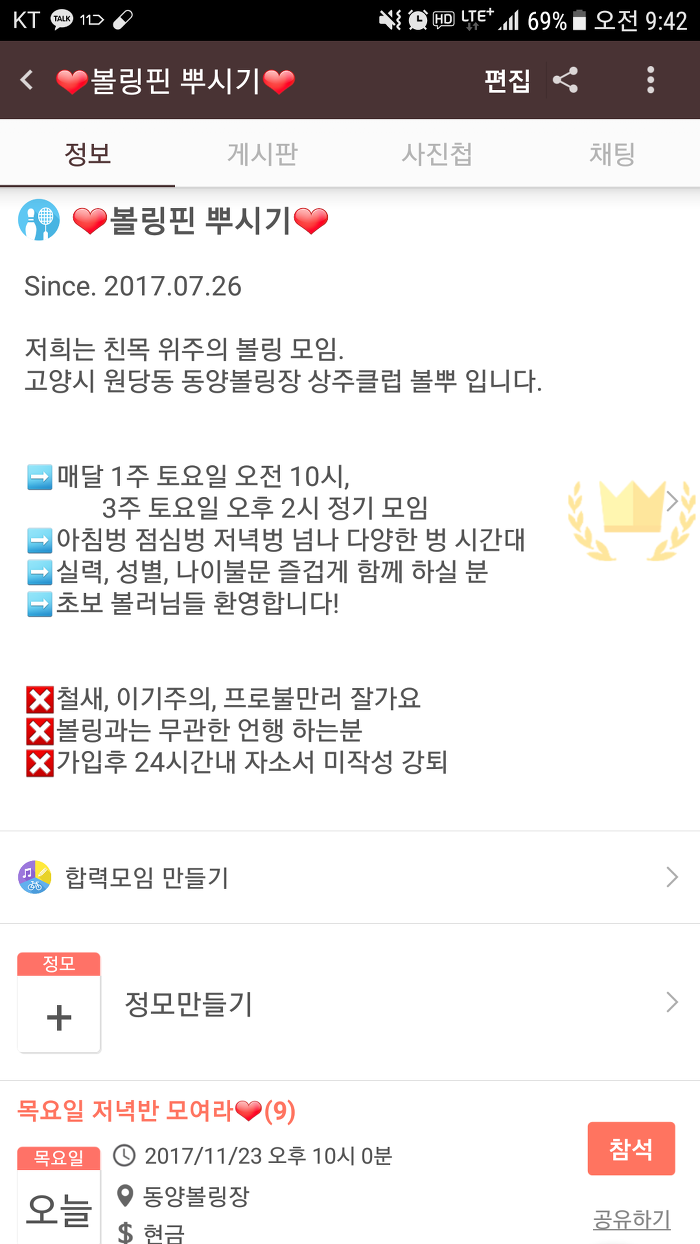Open the 목요일 저녁반 모여라 event
Screen dimensions: 700x1244
tap(156, 1111)
